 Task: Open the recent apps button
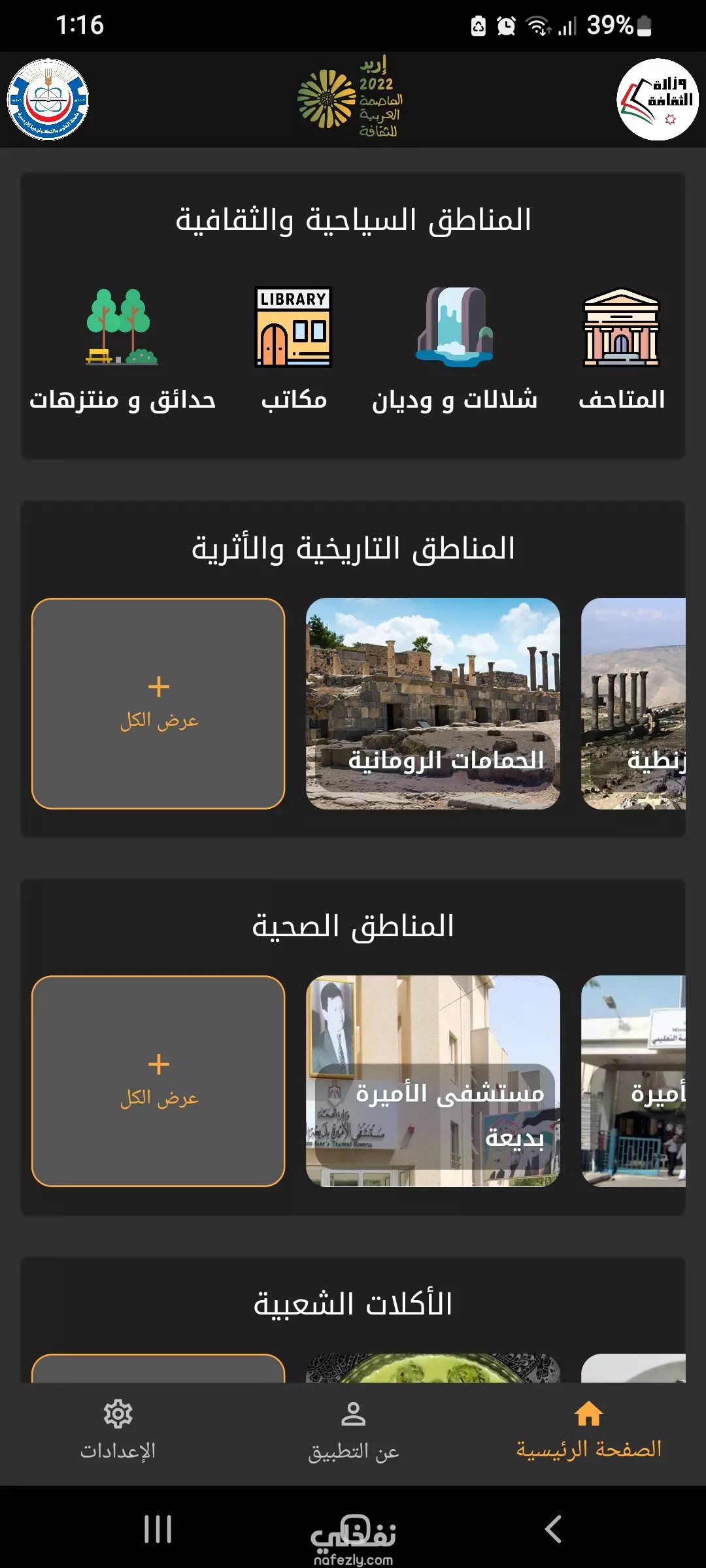click(158, 1529)
